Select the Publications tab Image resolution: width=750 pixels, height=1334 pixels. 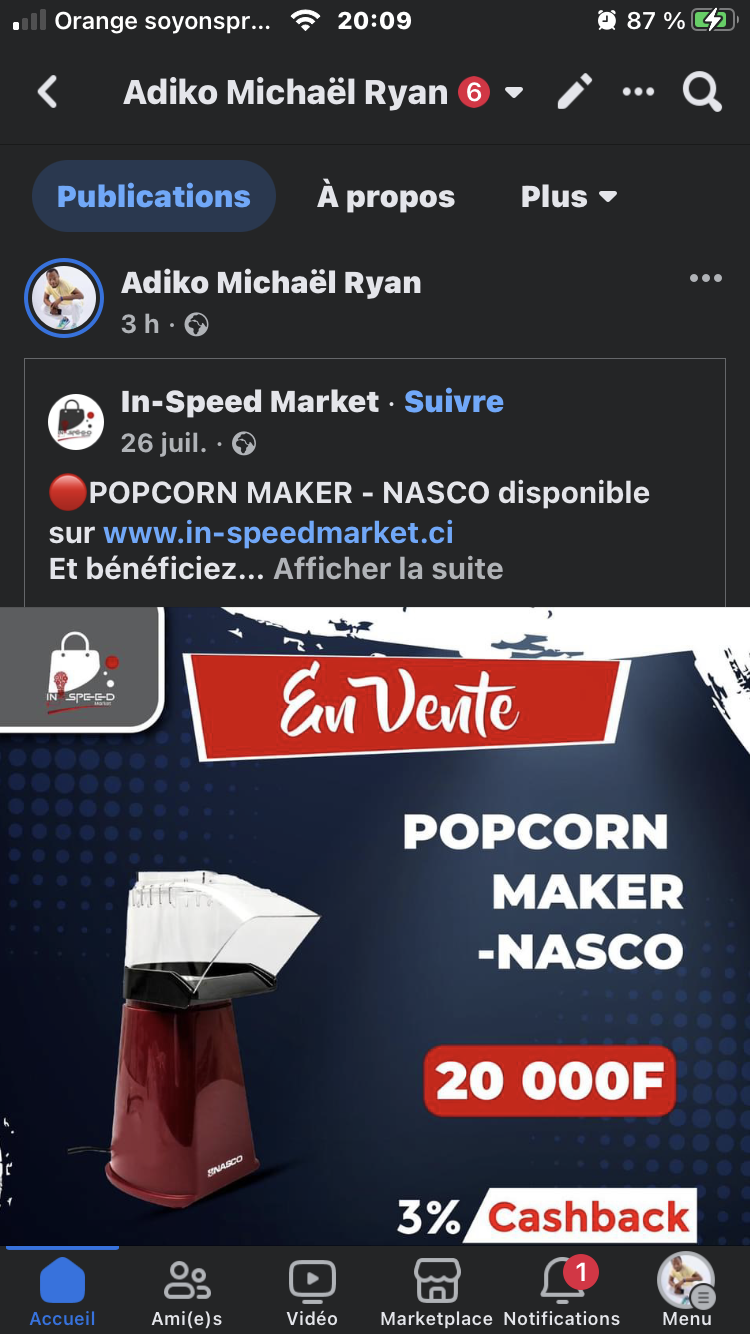[x=154, y=197]
